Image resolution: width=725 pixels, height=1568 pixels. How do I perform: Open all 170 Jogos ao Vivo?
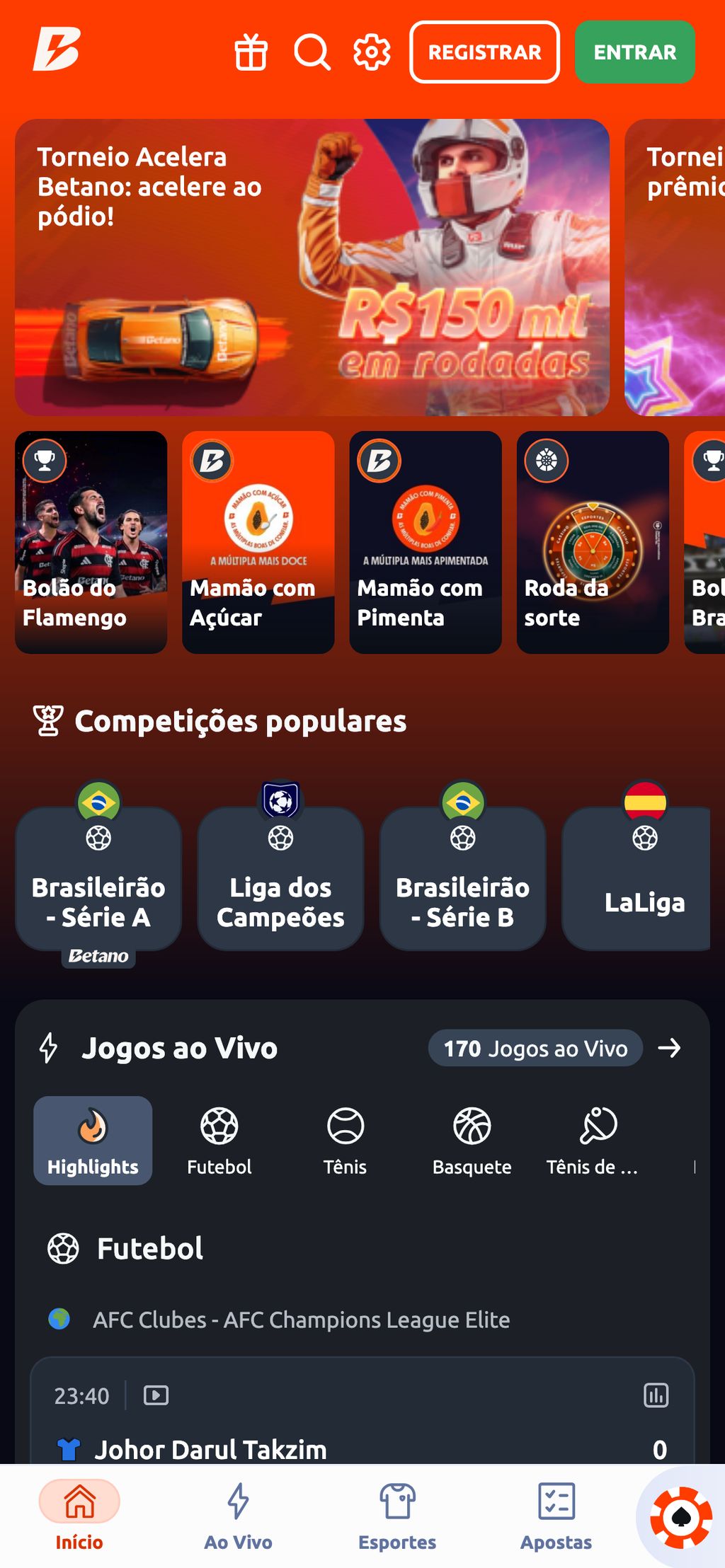click(x=535, y=1049)
